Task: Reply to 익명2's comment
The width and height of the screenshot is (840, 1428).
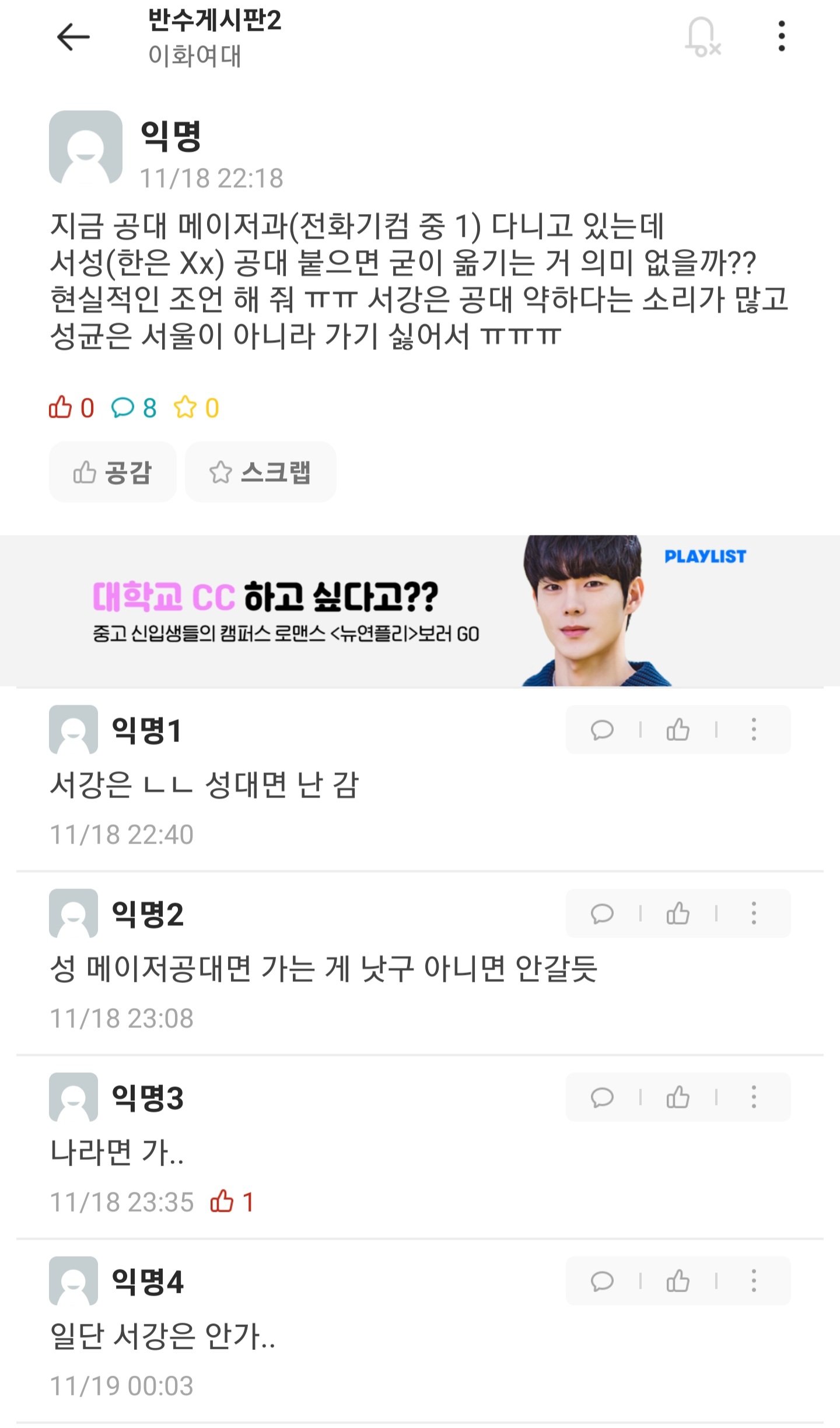Action: pos(602,914)
